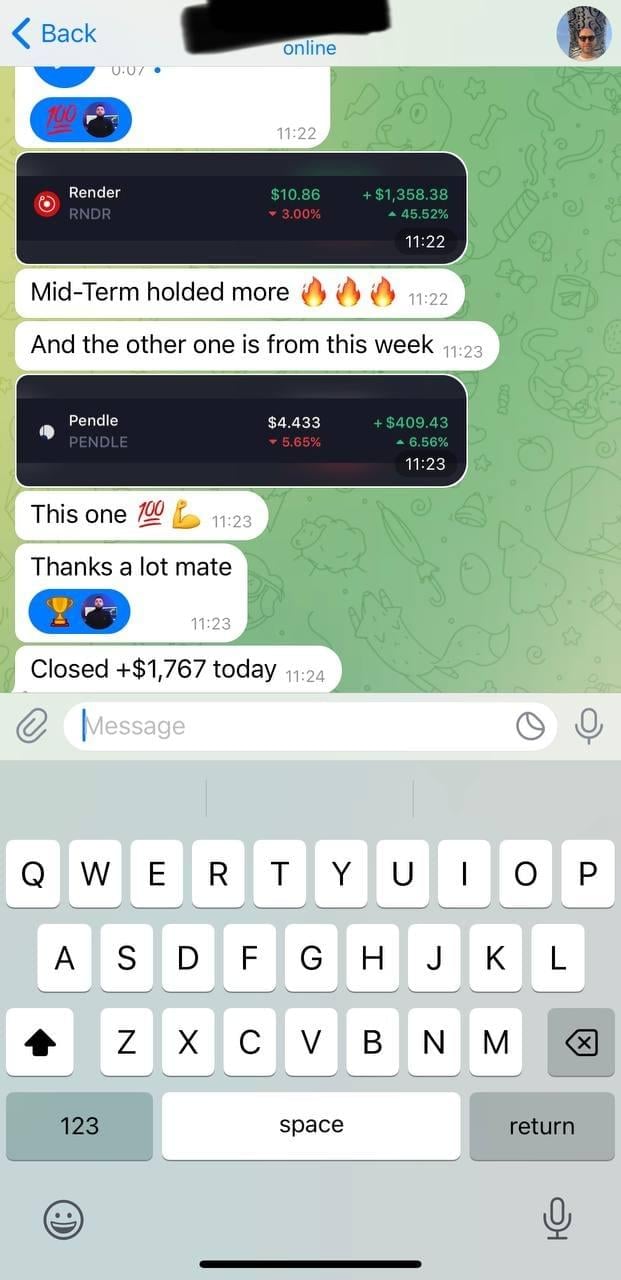Go back to the chat list
621x1280 pixels.
pos(54,33)
